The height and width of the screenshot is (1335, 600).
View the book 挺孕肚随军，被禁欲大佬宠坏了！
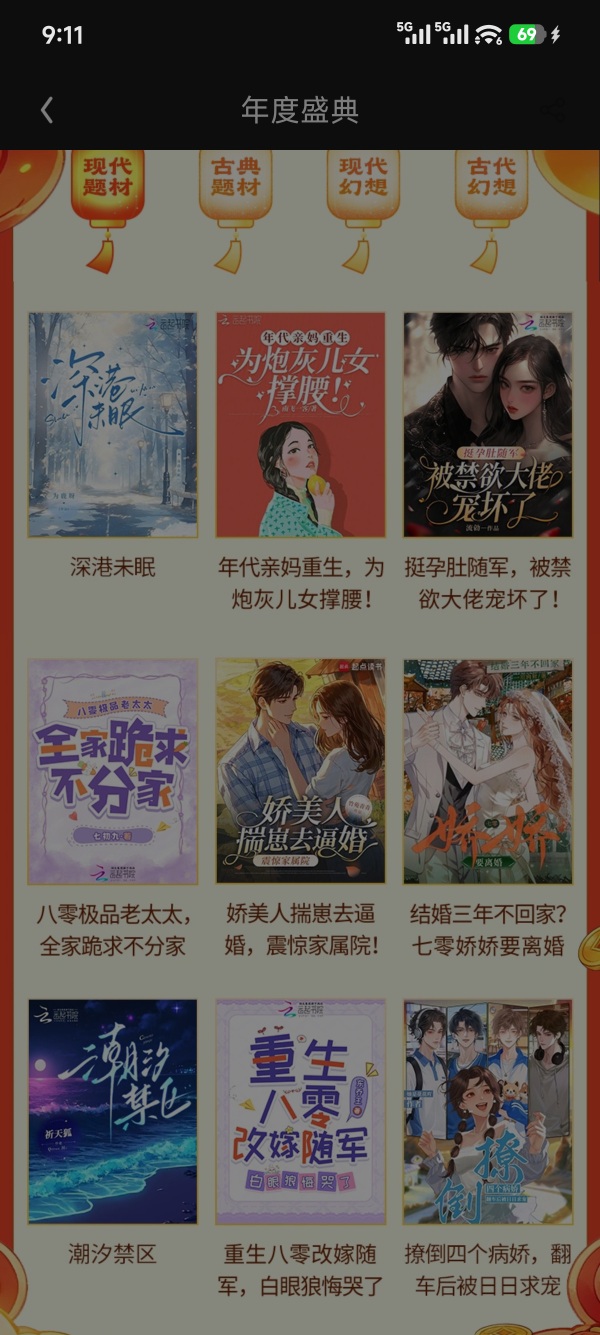(488, 425)
